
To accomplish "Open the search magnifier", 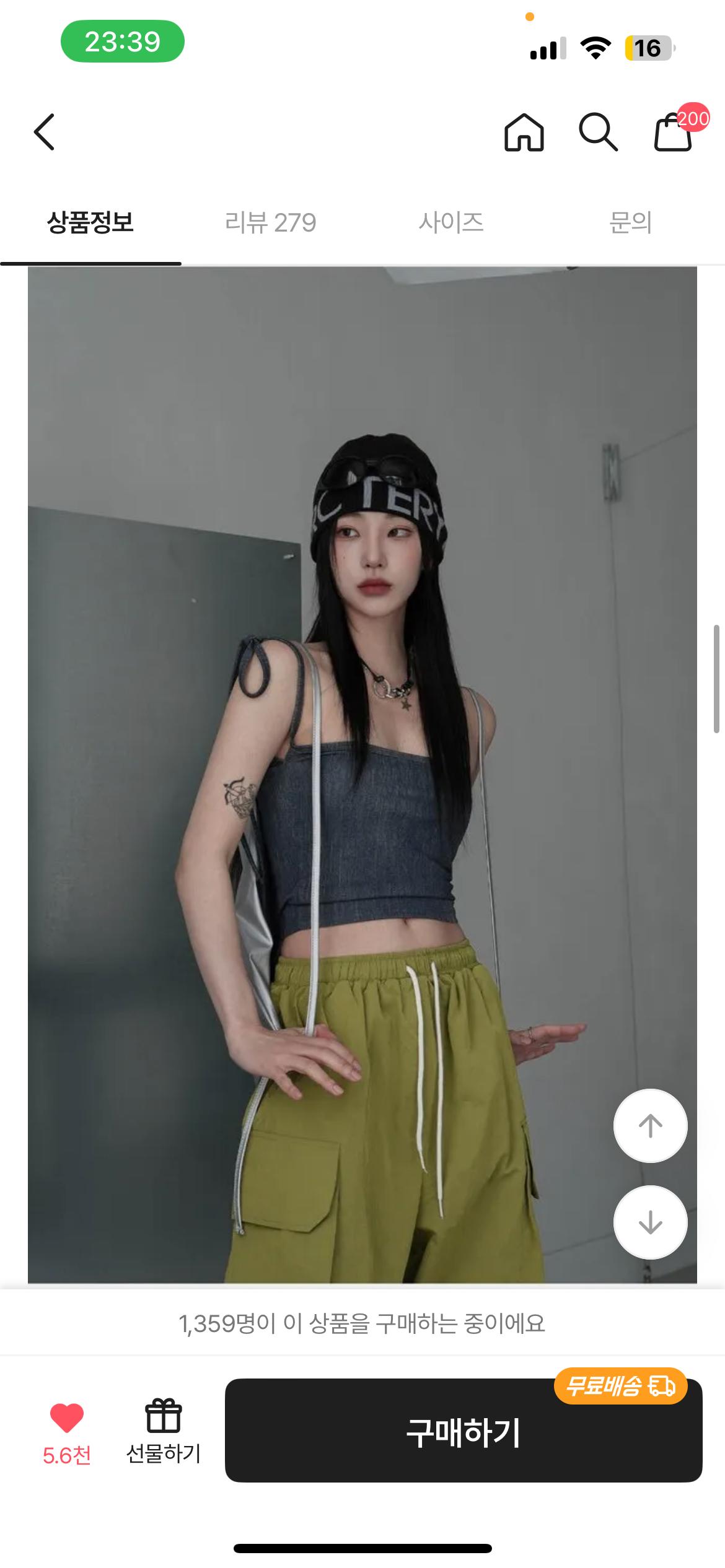I will (598, 132).
